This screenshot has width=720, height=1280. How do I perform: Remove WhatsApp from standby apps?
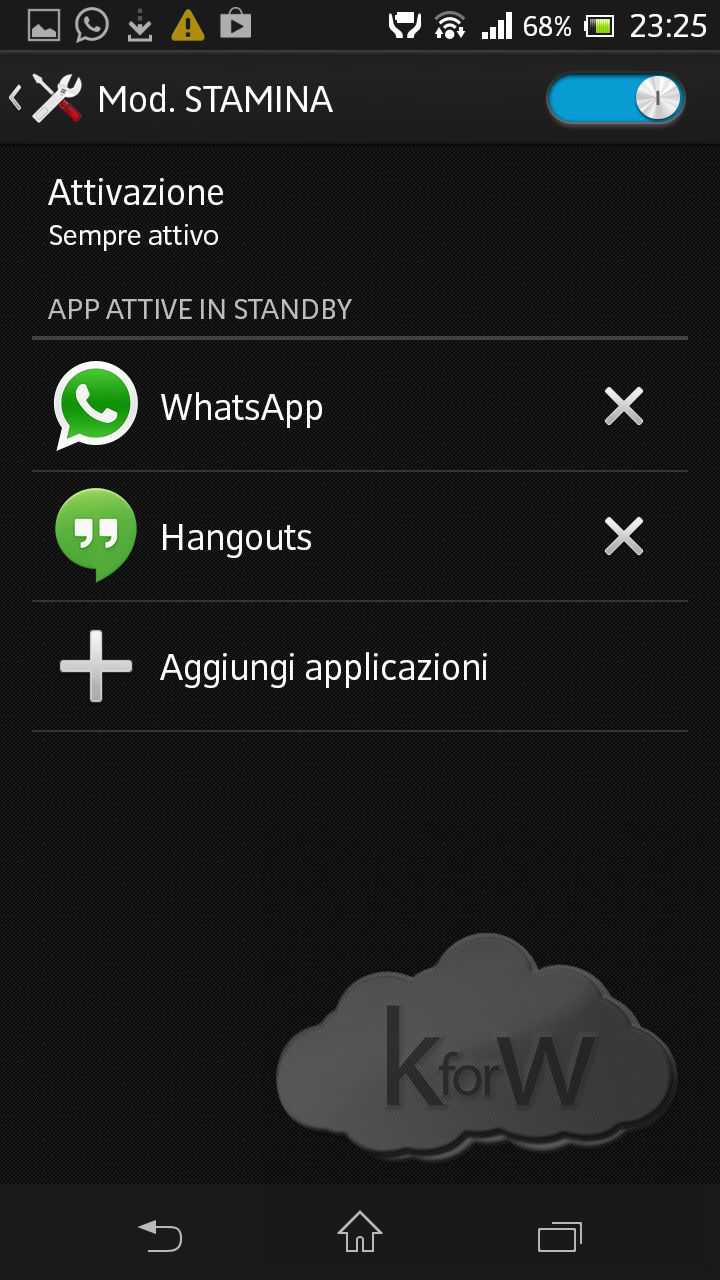point(623,407)
